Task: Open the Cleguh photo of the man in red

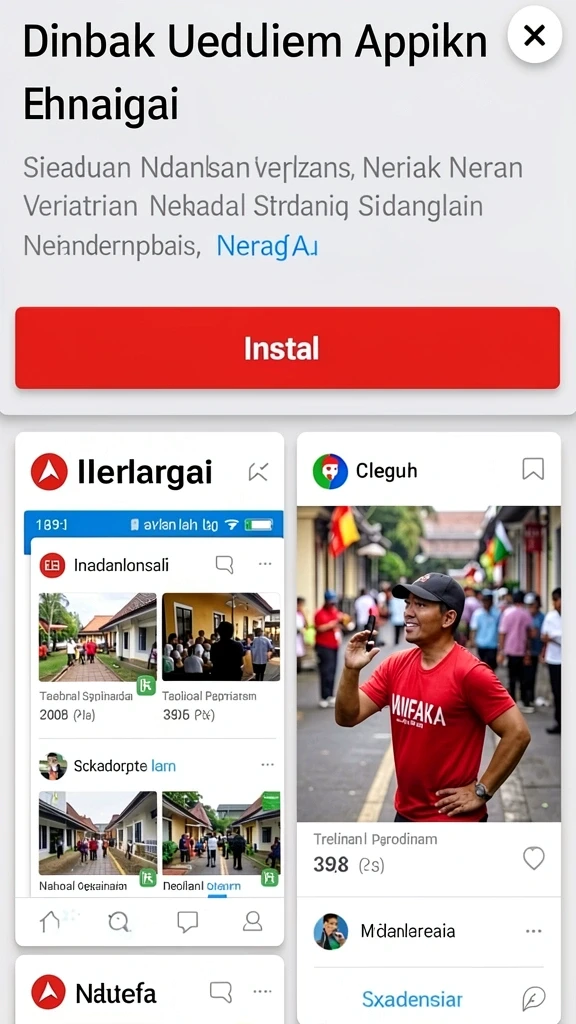Action: (x=429, y=664)
